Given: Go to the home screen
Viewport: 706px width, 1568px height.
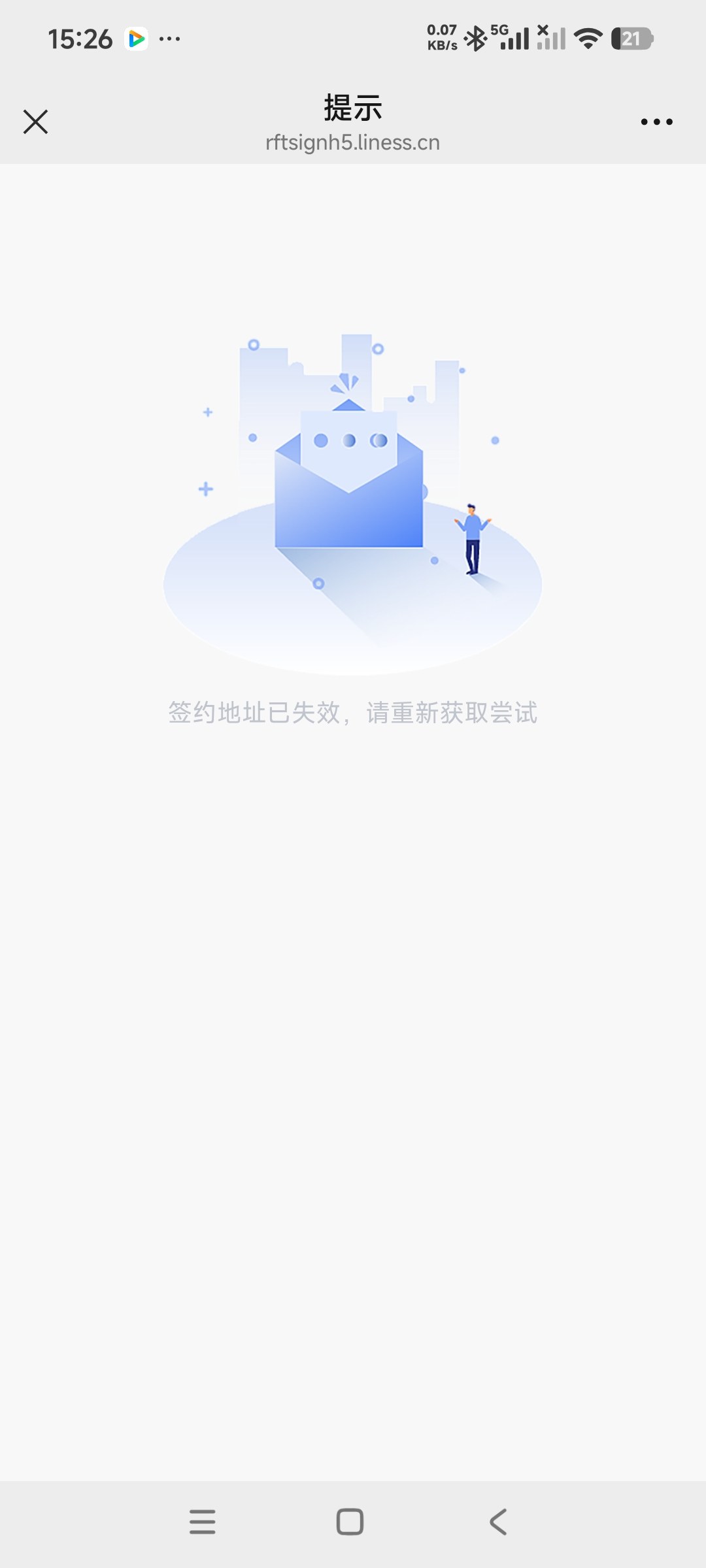Looking at the screenshot, I should pyautogui.click(x=350, y=1522).
